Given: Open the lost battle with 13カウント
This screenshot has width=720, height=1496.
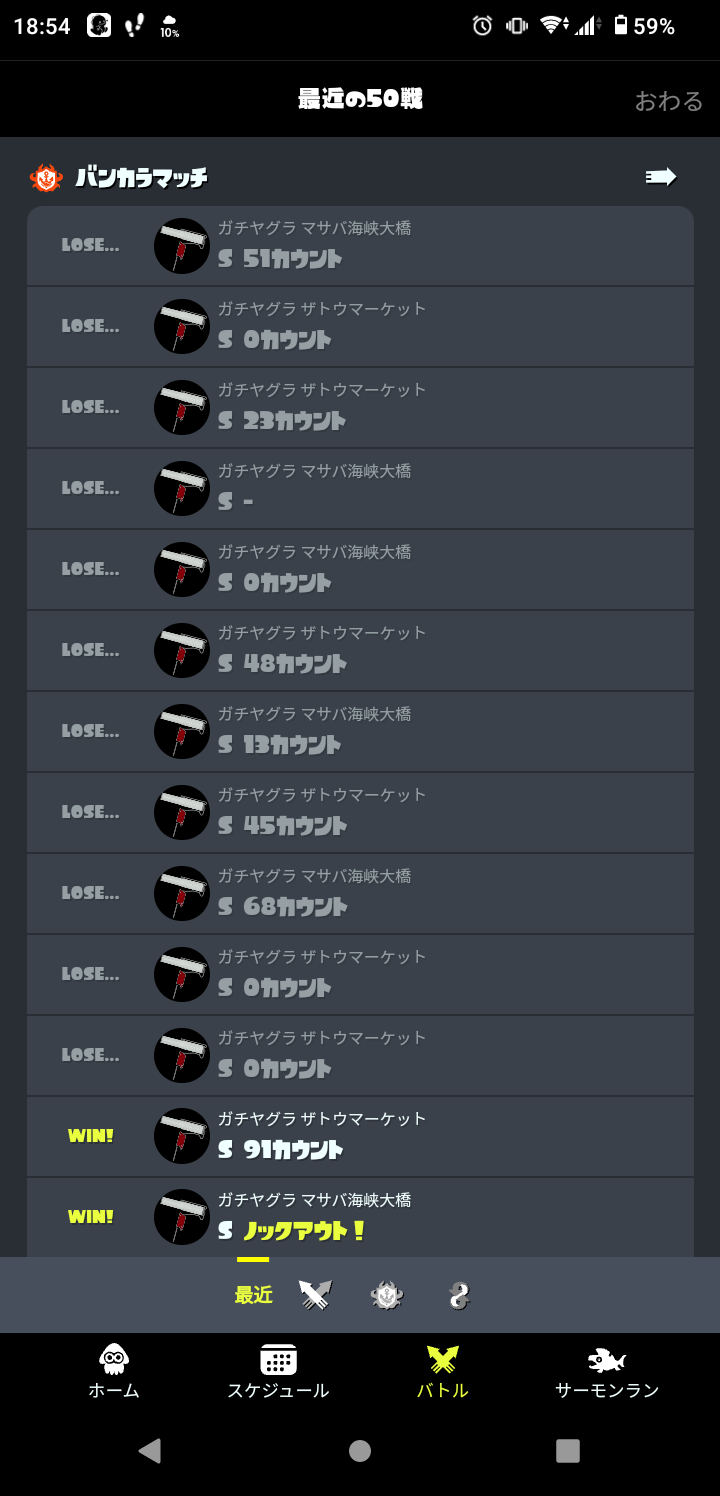Looking at the screenshot, I should click(360, 732).
